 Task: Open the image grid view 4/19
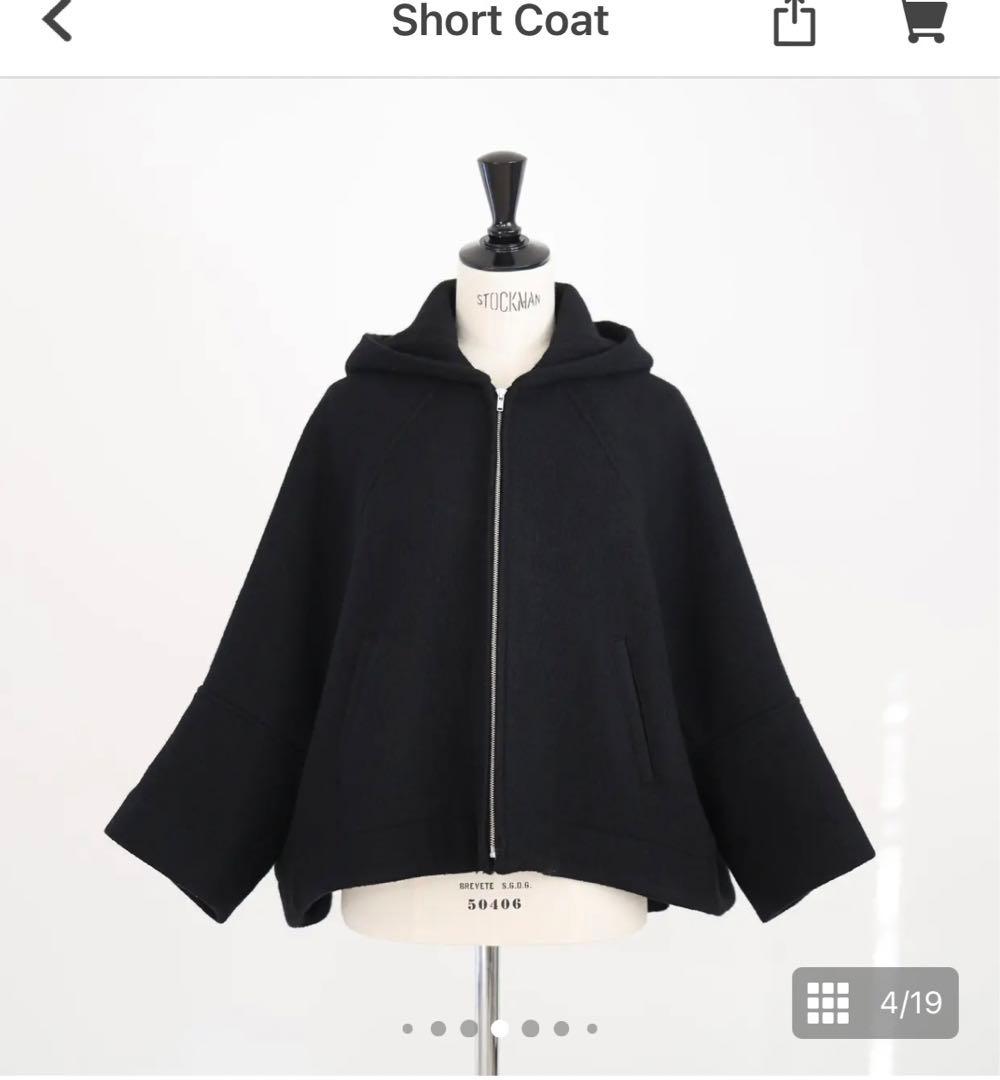coord(875,1002)
